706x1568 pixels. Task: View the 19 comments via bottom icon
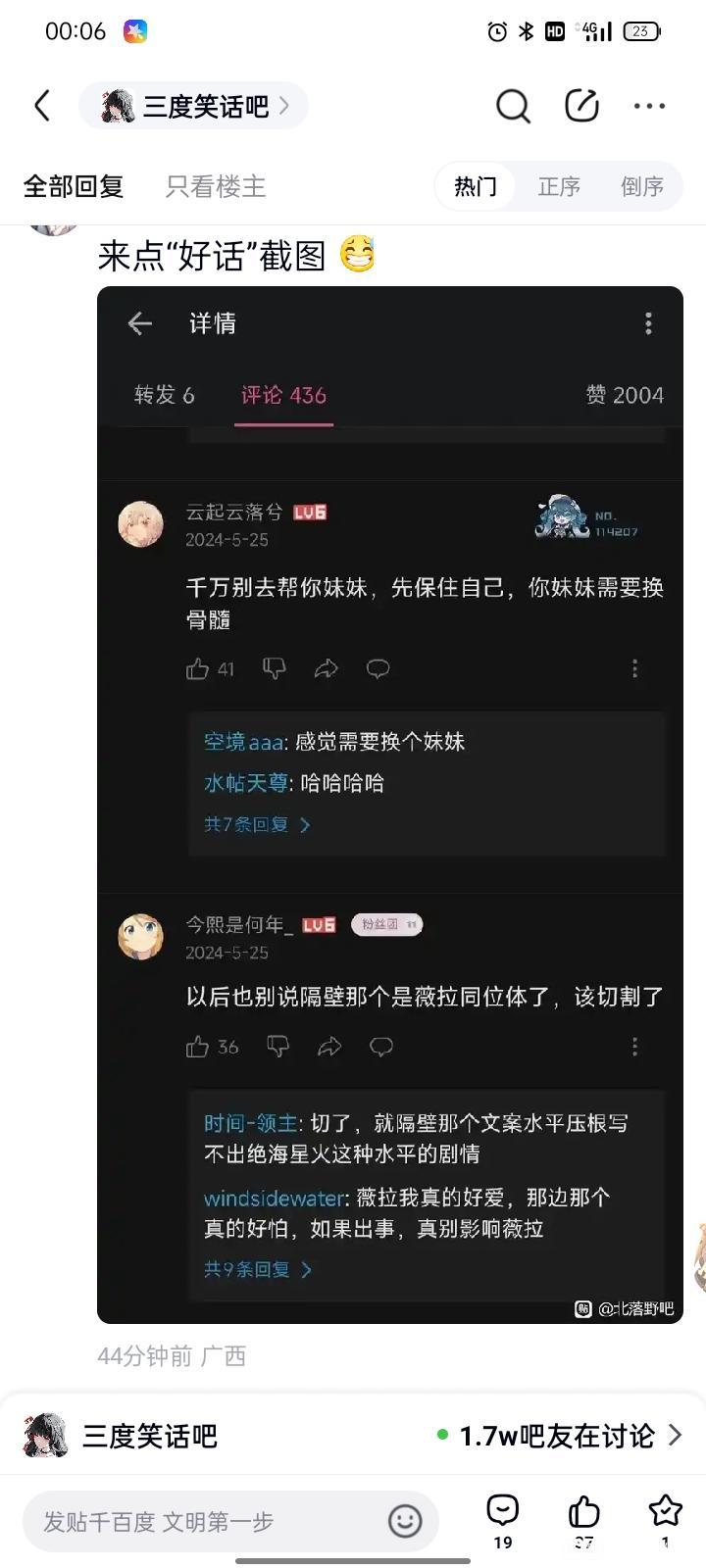[502, 1521]
